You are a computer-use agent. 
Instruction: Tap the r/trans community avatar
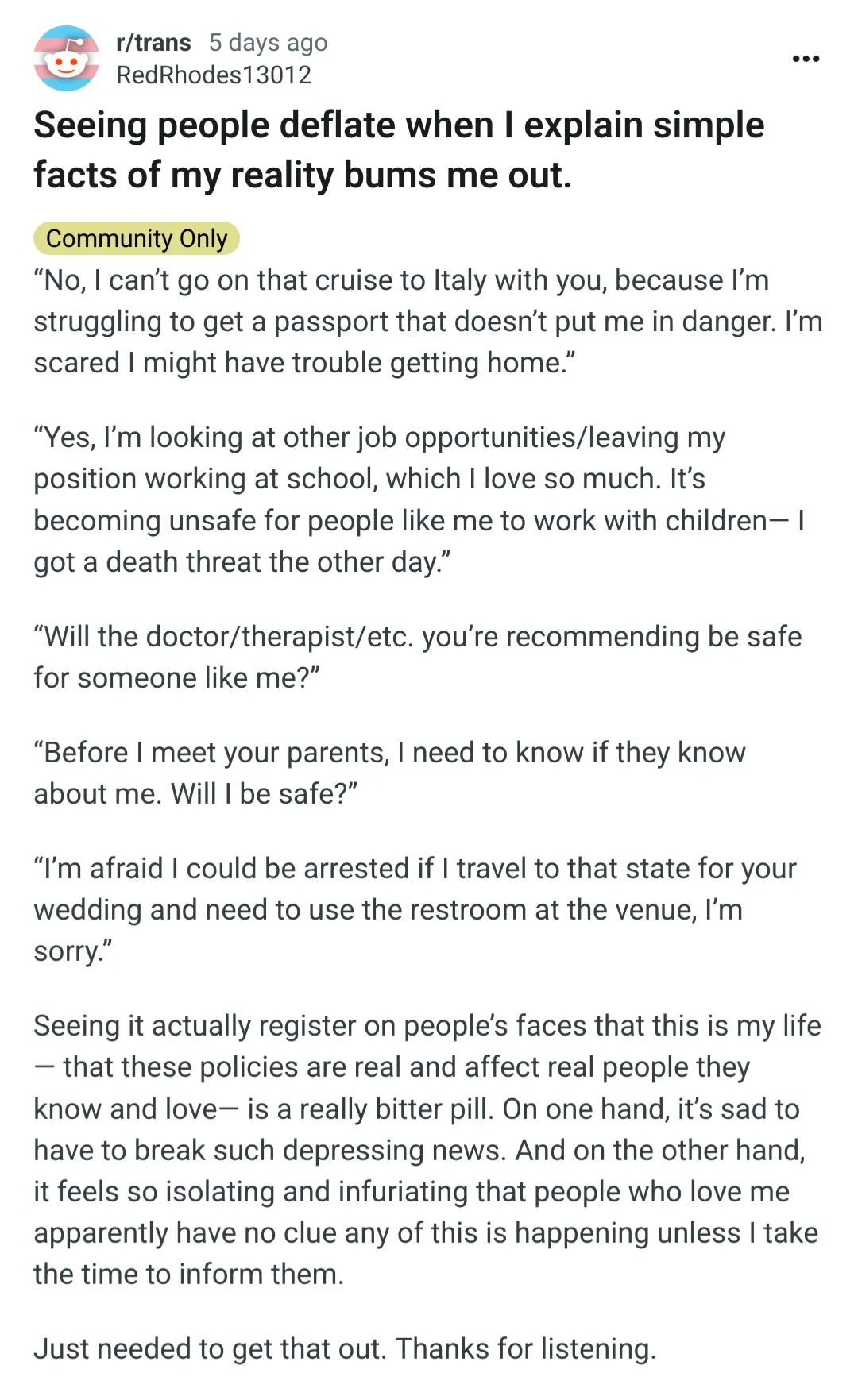click(x=66, y=58)
